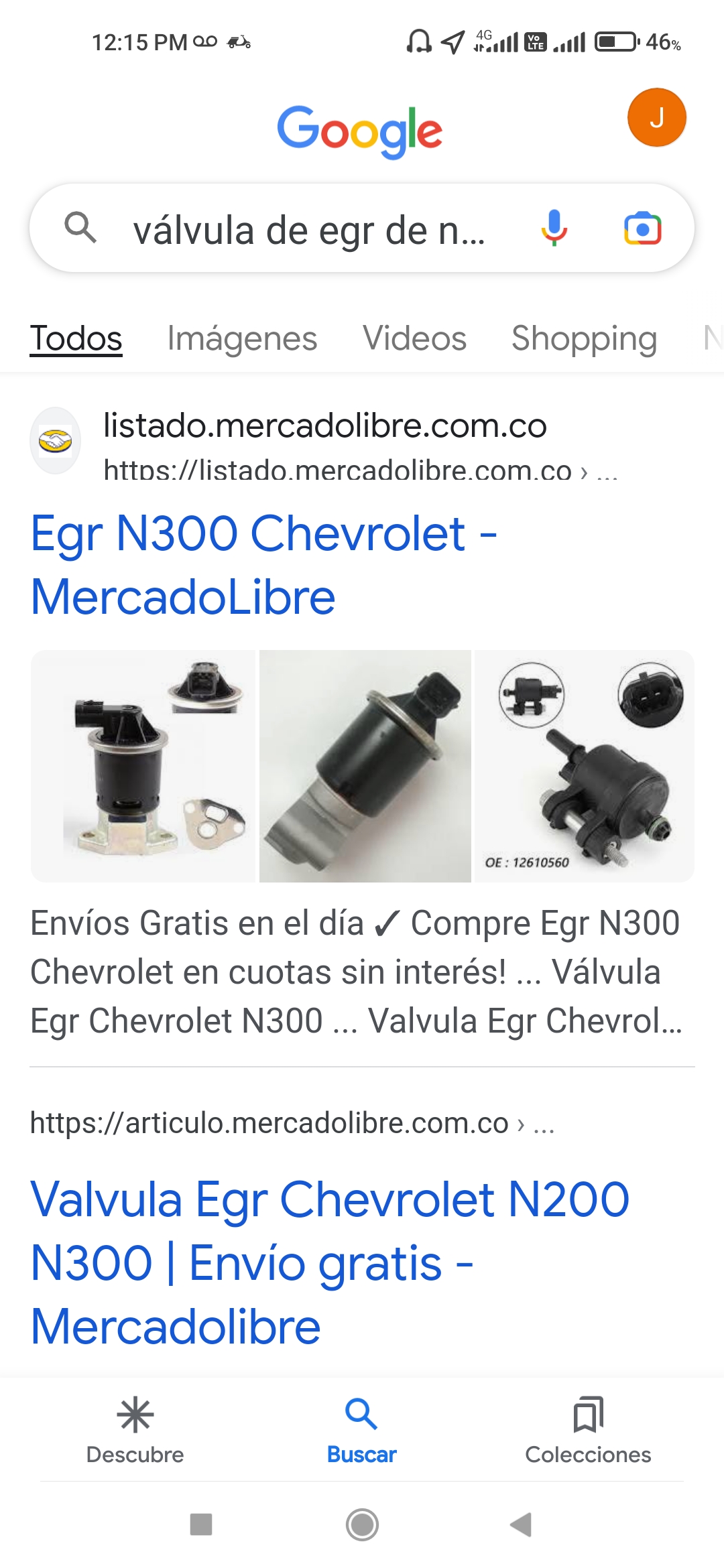Go to the home screen
Viewport: 724px width, 1568px height.
362,1524
